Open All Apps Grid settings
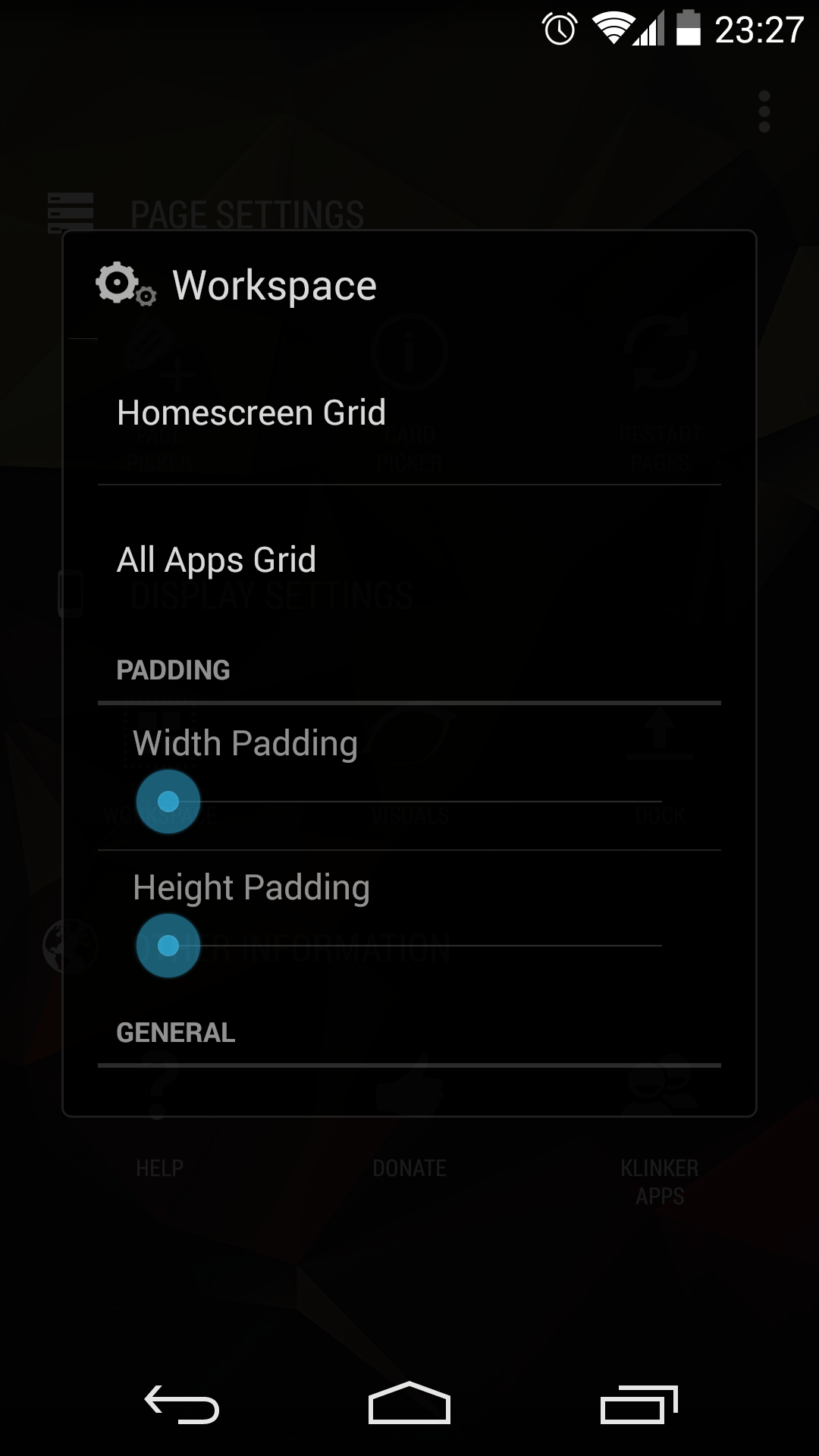The image size is (819, 1456). click(408, 560)
